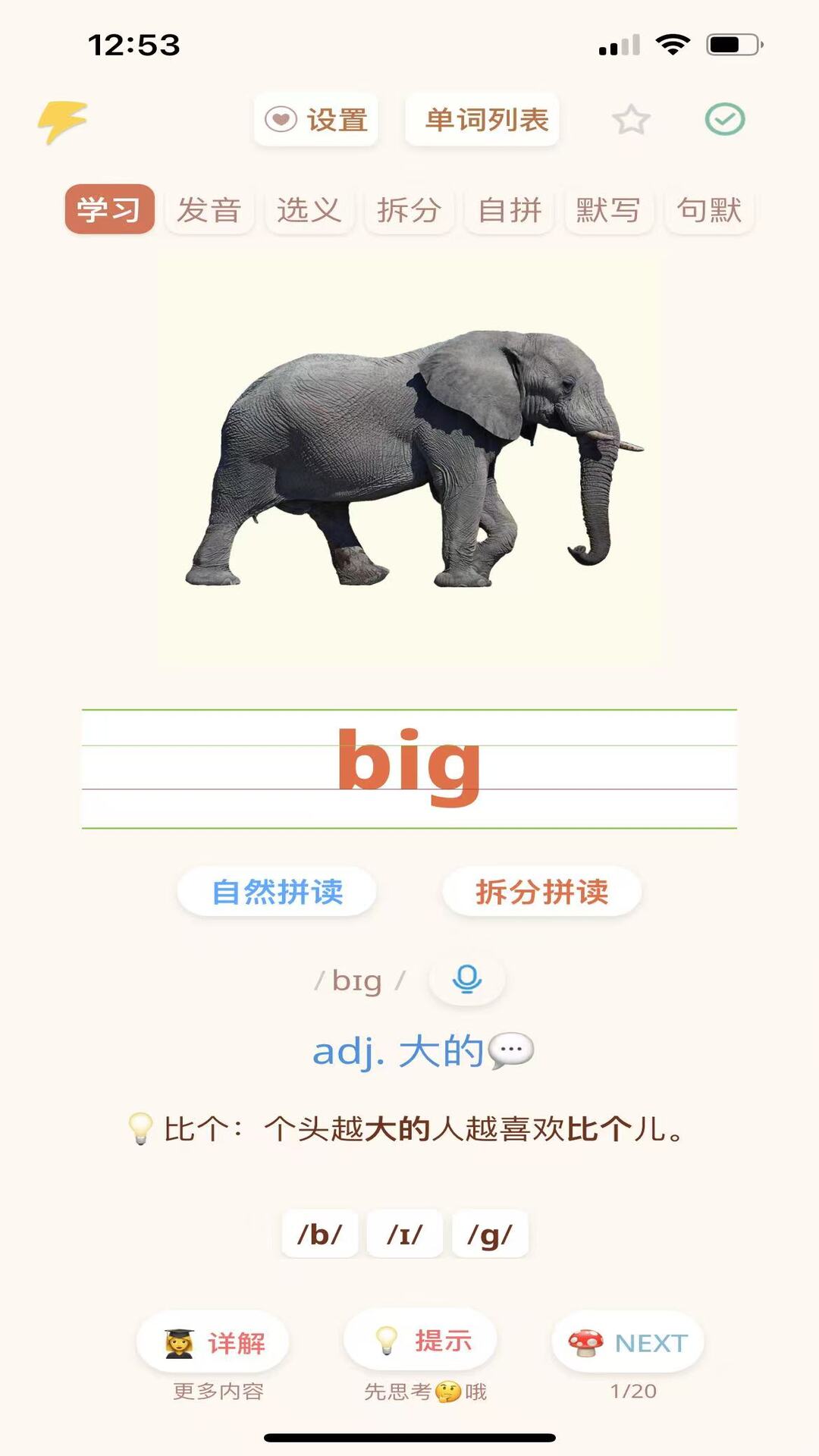
Task: Go to NEXT word
Action: 628,1342
